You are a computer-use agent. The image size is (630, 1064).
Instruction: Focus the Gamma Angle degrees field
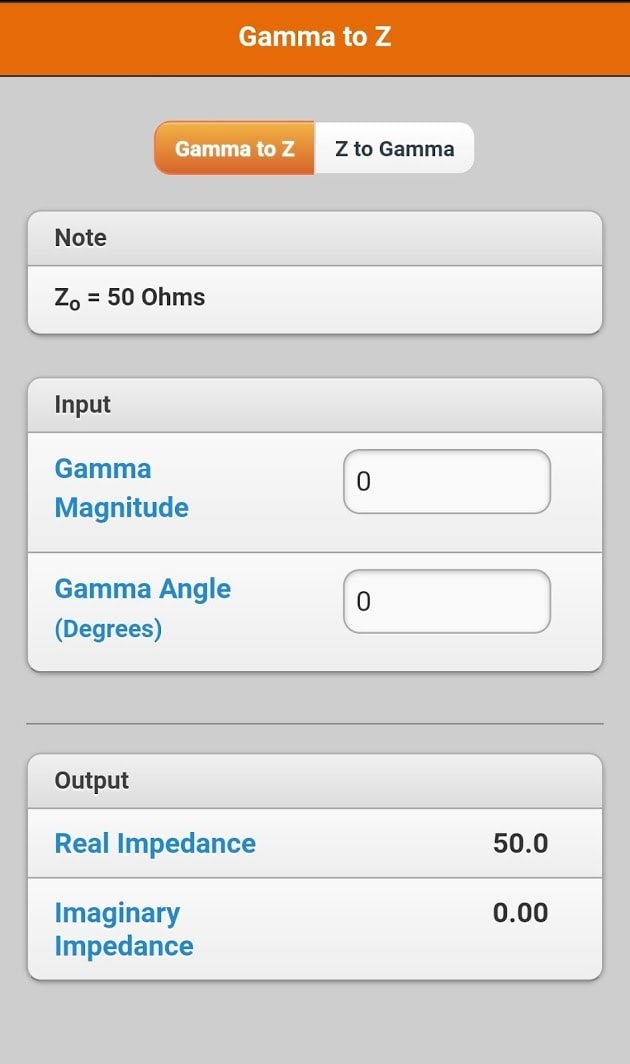click(447, 602)
